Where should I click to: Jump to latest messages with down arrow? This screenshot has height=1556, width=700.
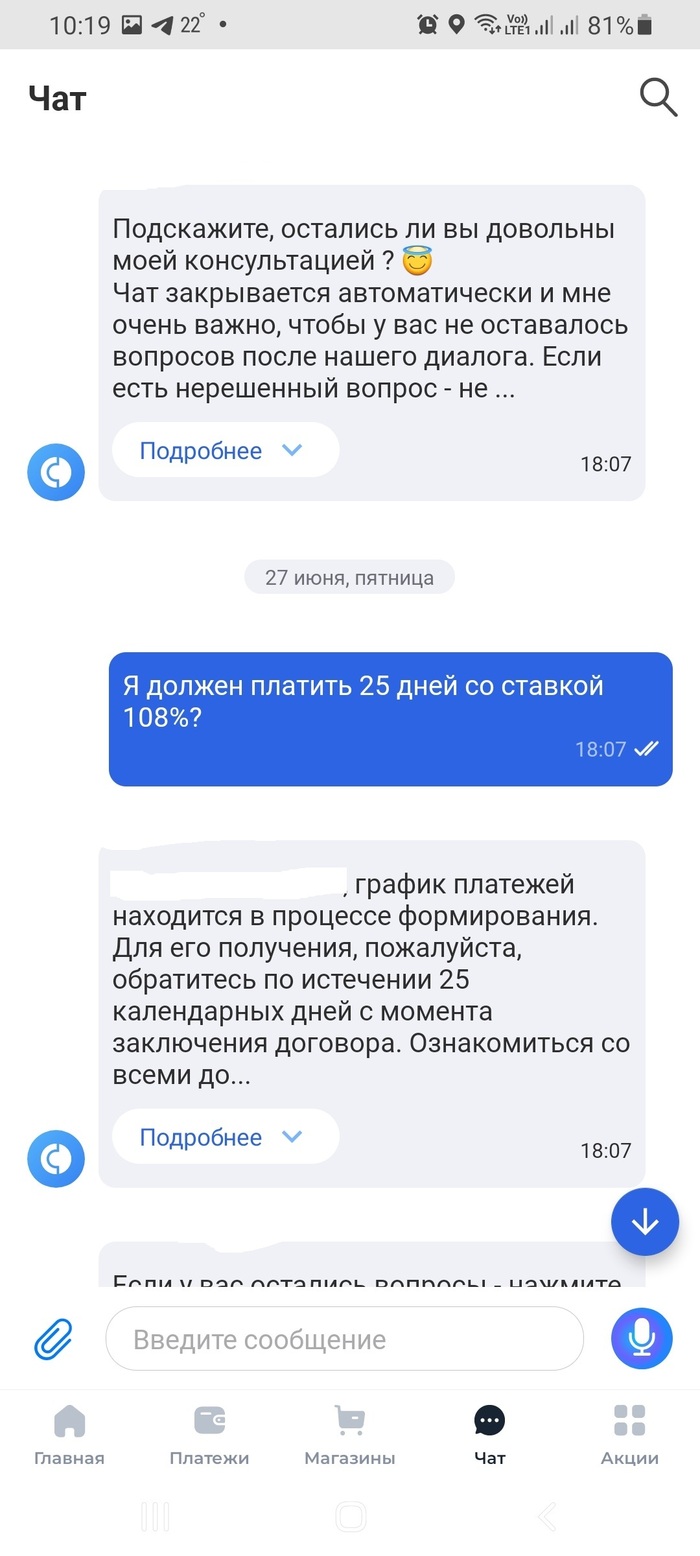point(645,1221)
